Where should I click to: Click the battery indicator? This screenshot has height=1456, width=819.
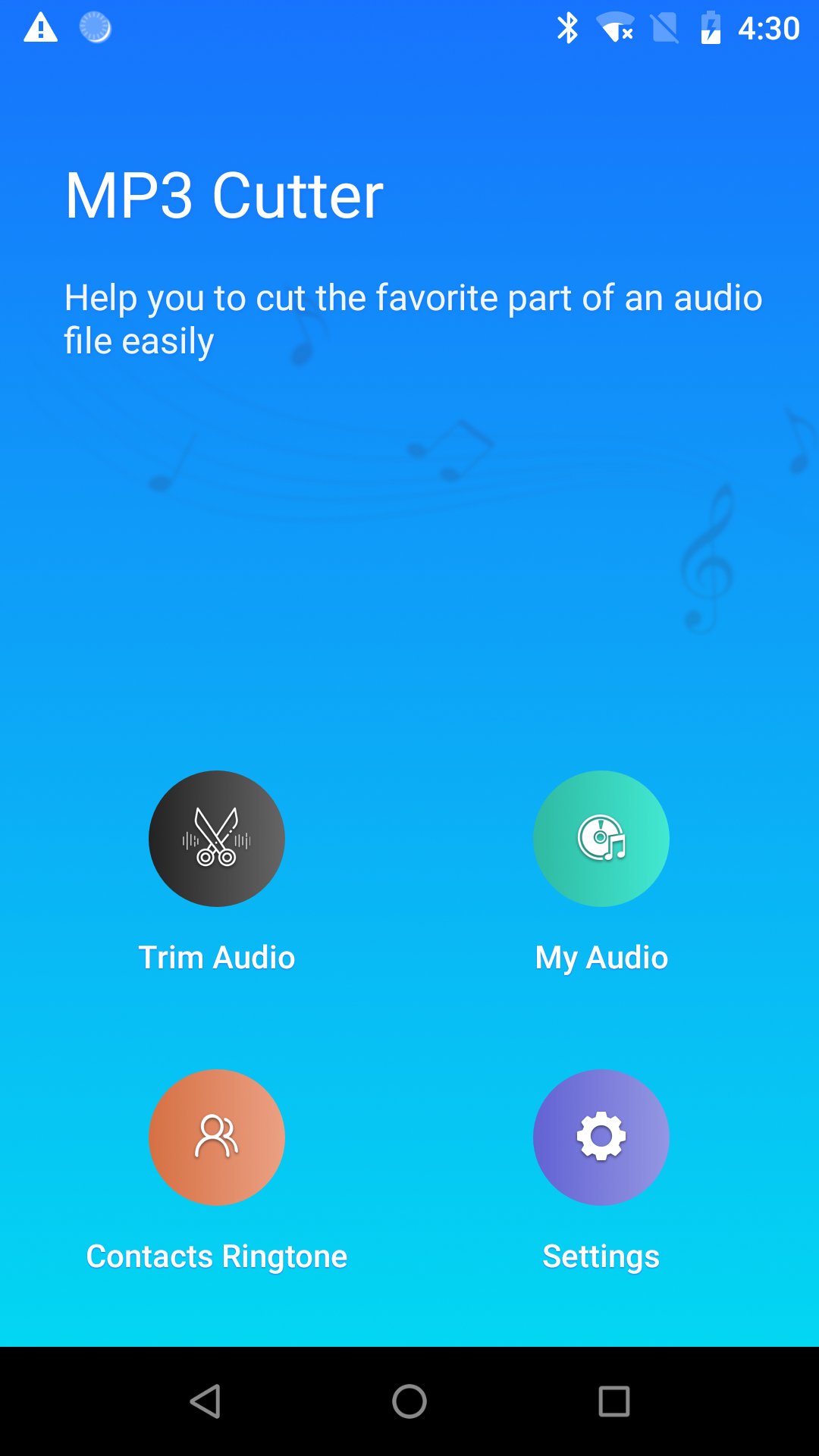pyautogui.click(x=711, y=27)
